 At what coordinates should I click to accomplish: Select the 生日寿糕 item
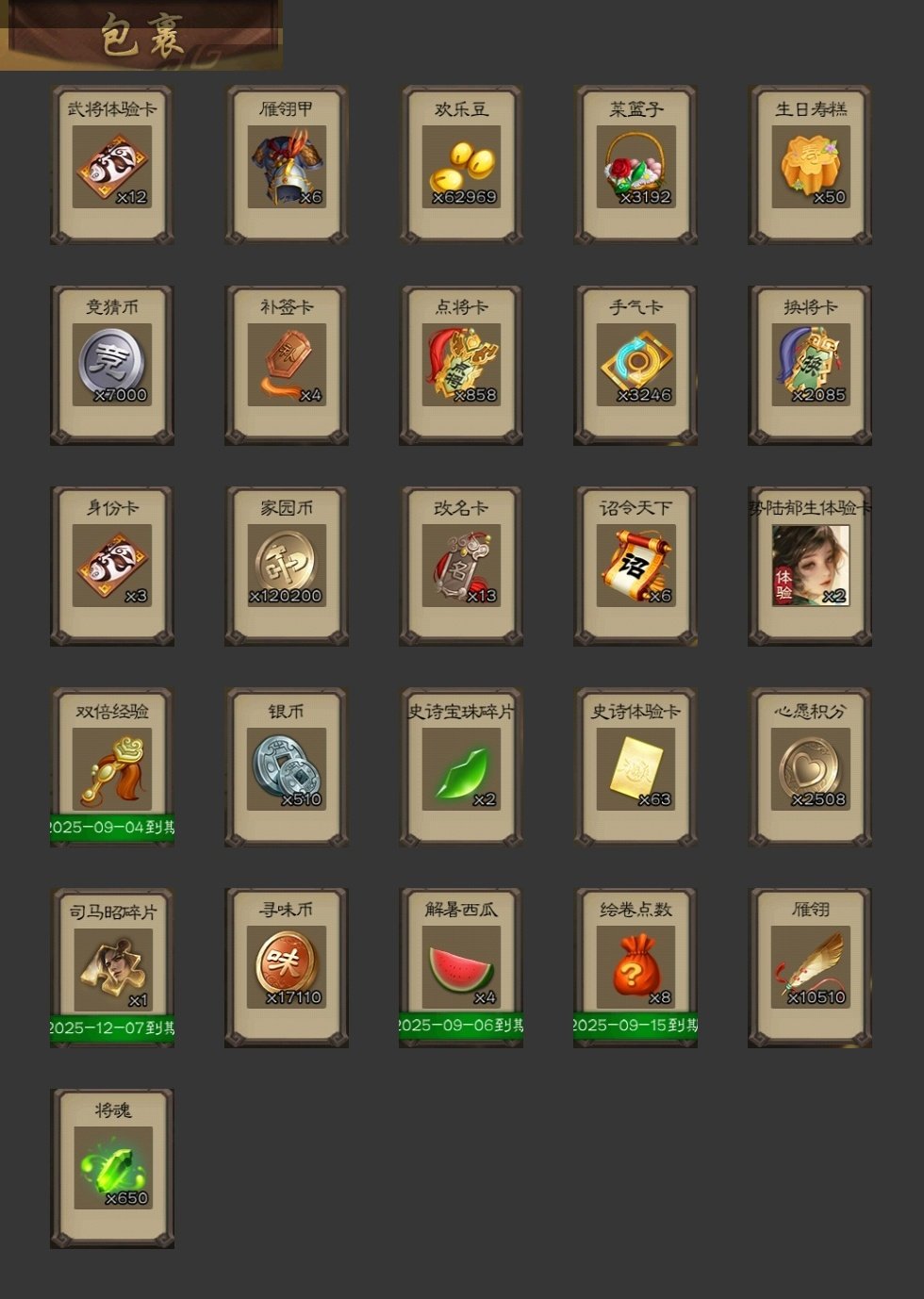[810, 167]
